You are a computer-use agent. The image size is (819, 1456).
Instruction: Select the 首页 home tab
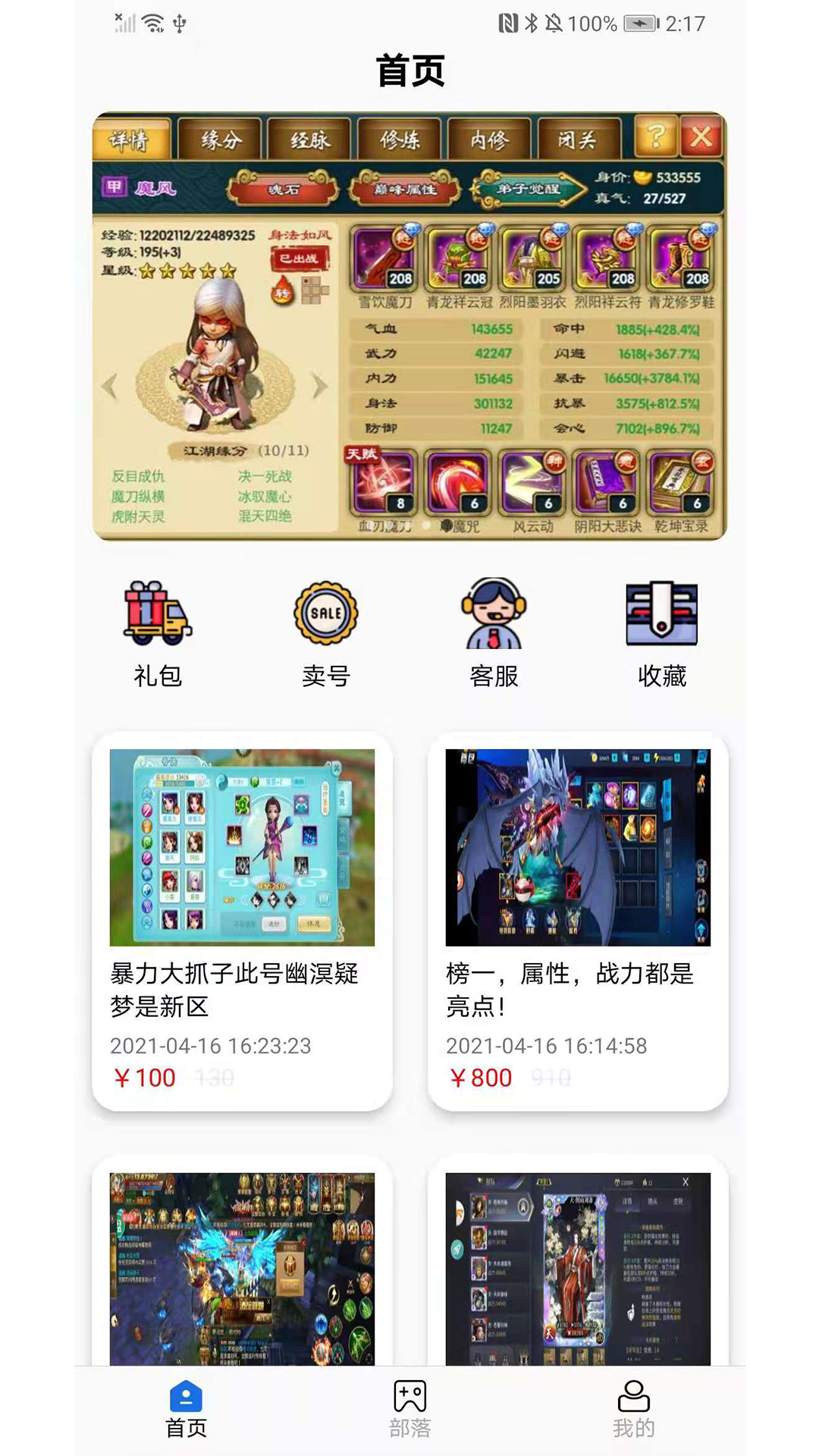pyautogui.click(x=186, y=1409)
